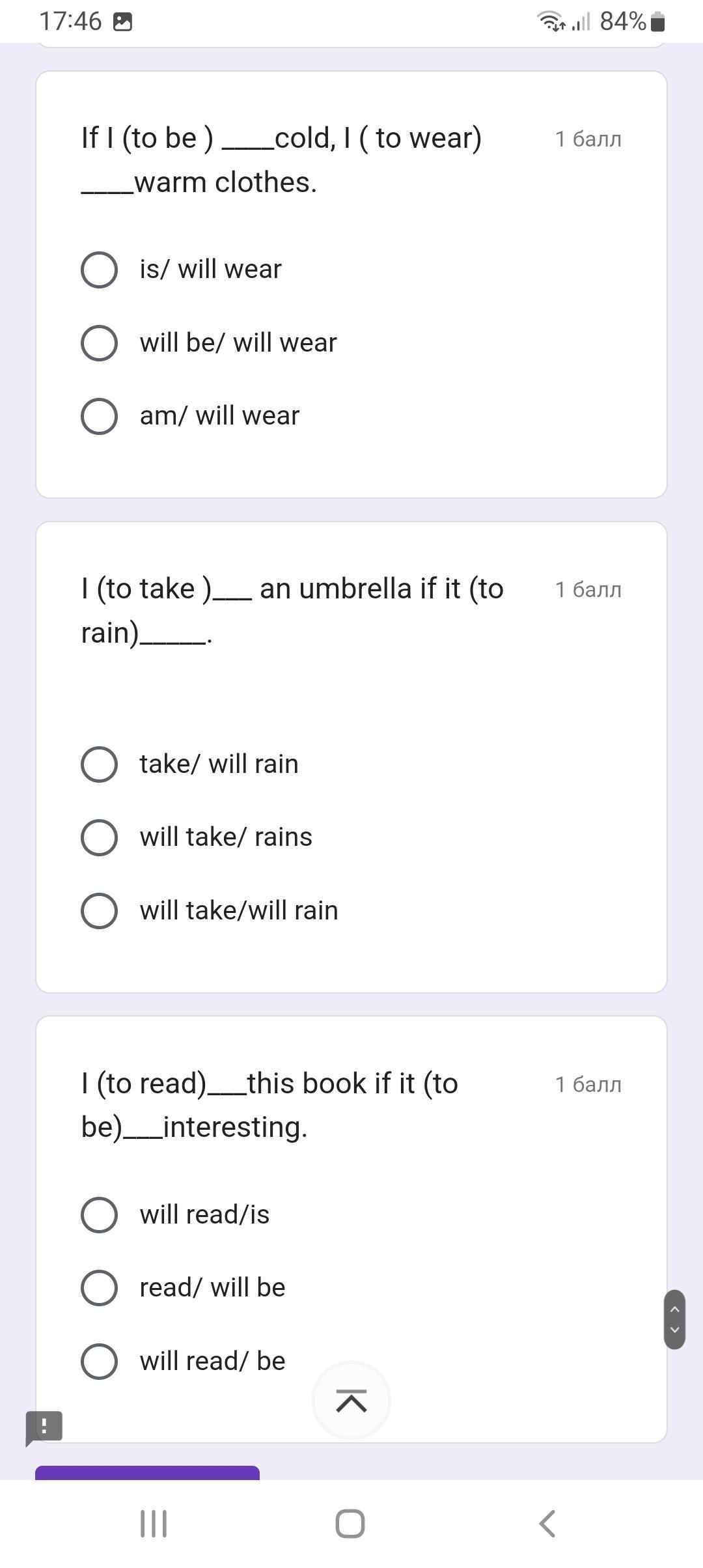Pick 'am/ will wear' as the answer
Screen dimensions: 703x1568
click(100, 416)
